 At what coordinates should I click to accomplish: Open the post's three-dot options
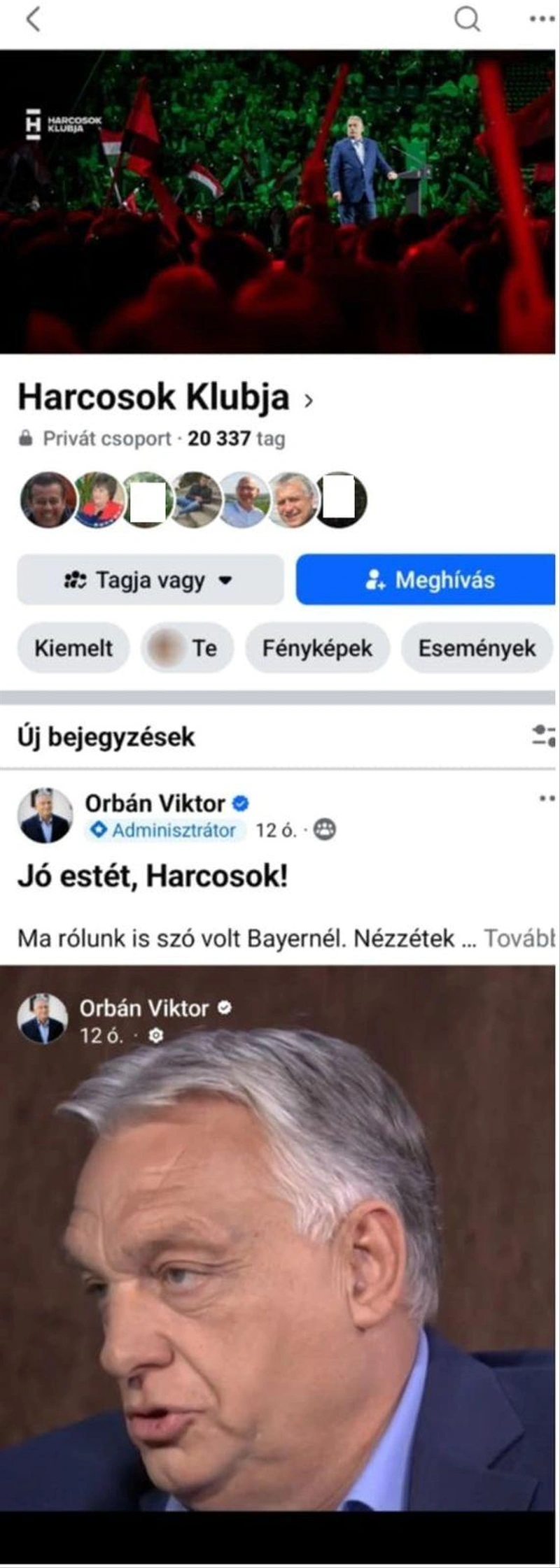point(546,798)
